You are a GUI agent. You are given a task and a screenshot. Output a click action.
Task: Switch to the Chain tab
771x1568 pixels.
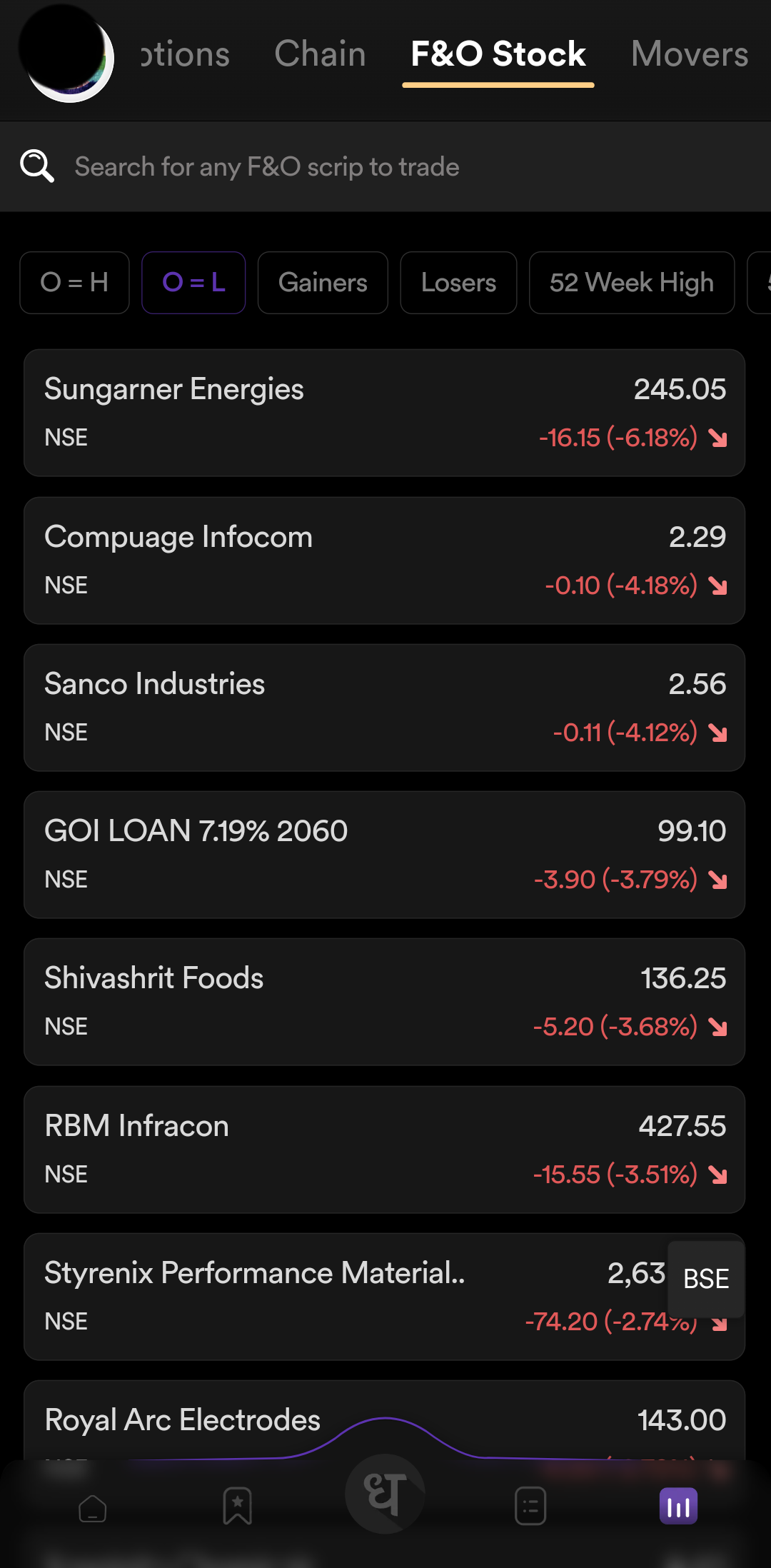tap(320, 54)
